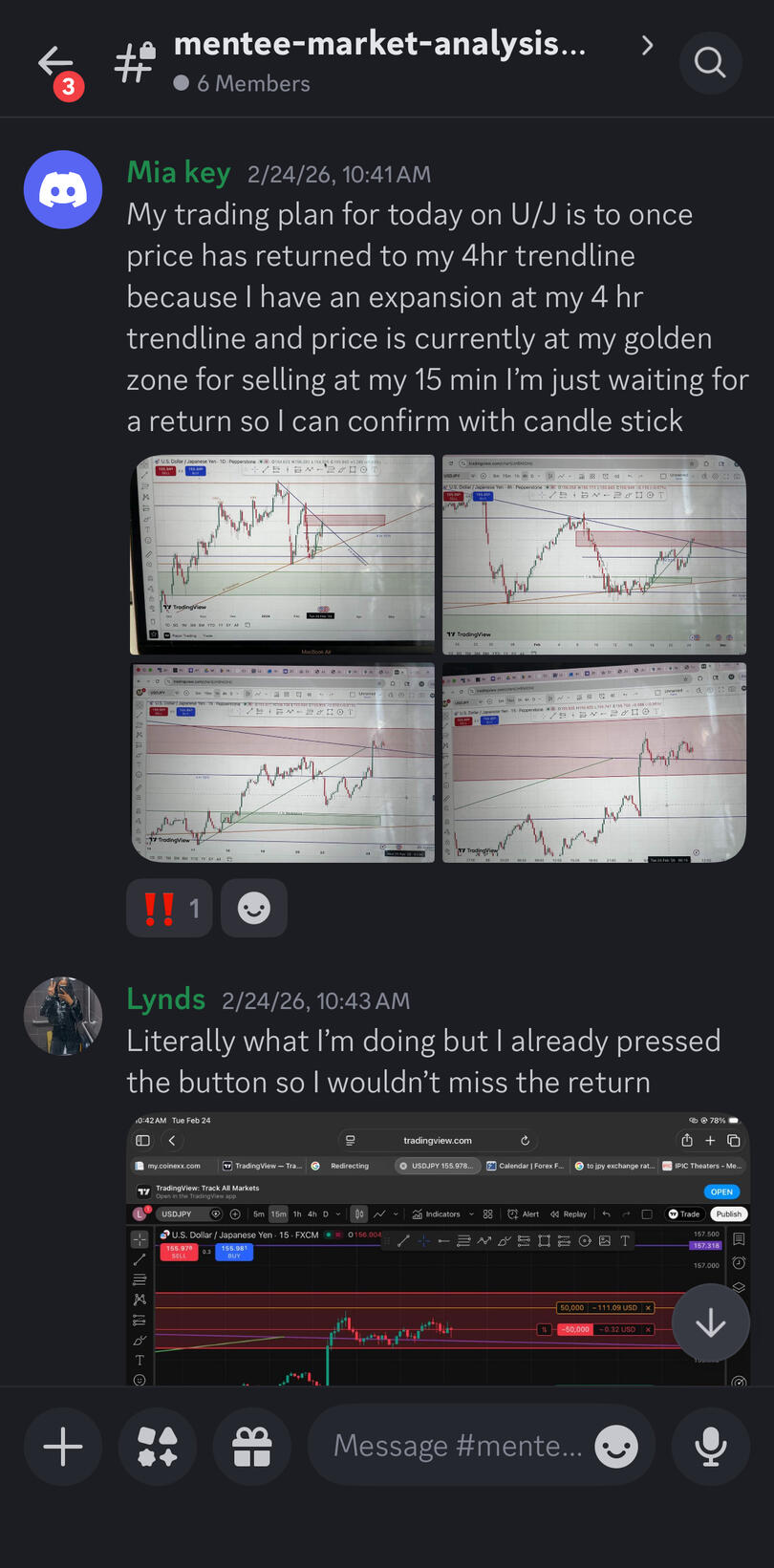
Task: Open the apps launcher button
Action: (x=158, y=1447)
